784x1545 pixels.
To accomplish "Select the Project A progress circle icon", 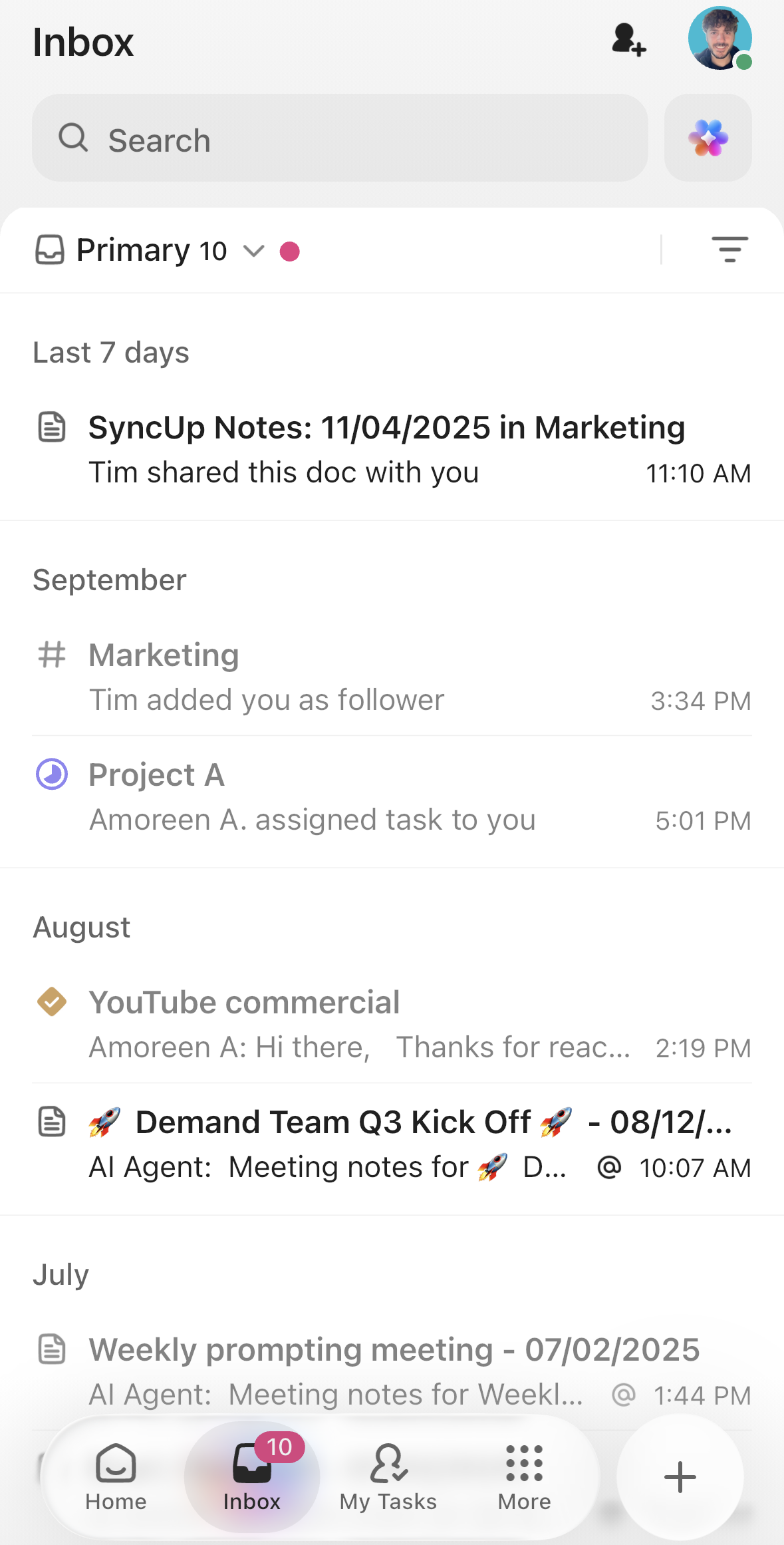I will 52,774.
